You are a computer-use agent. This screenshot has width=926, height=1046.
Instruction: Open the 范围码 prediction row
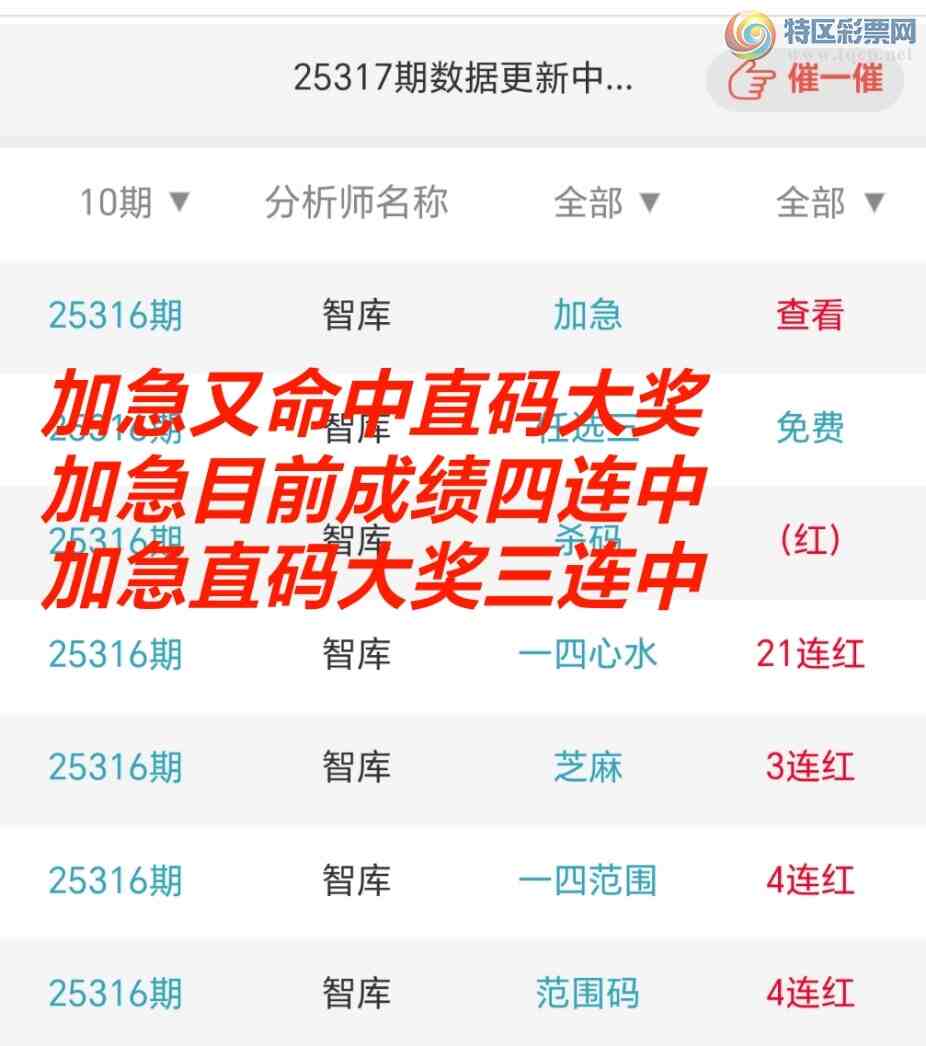[x=588, y=993]
